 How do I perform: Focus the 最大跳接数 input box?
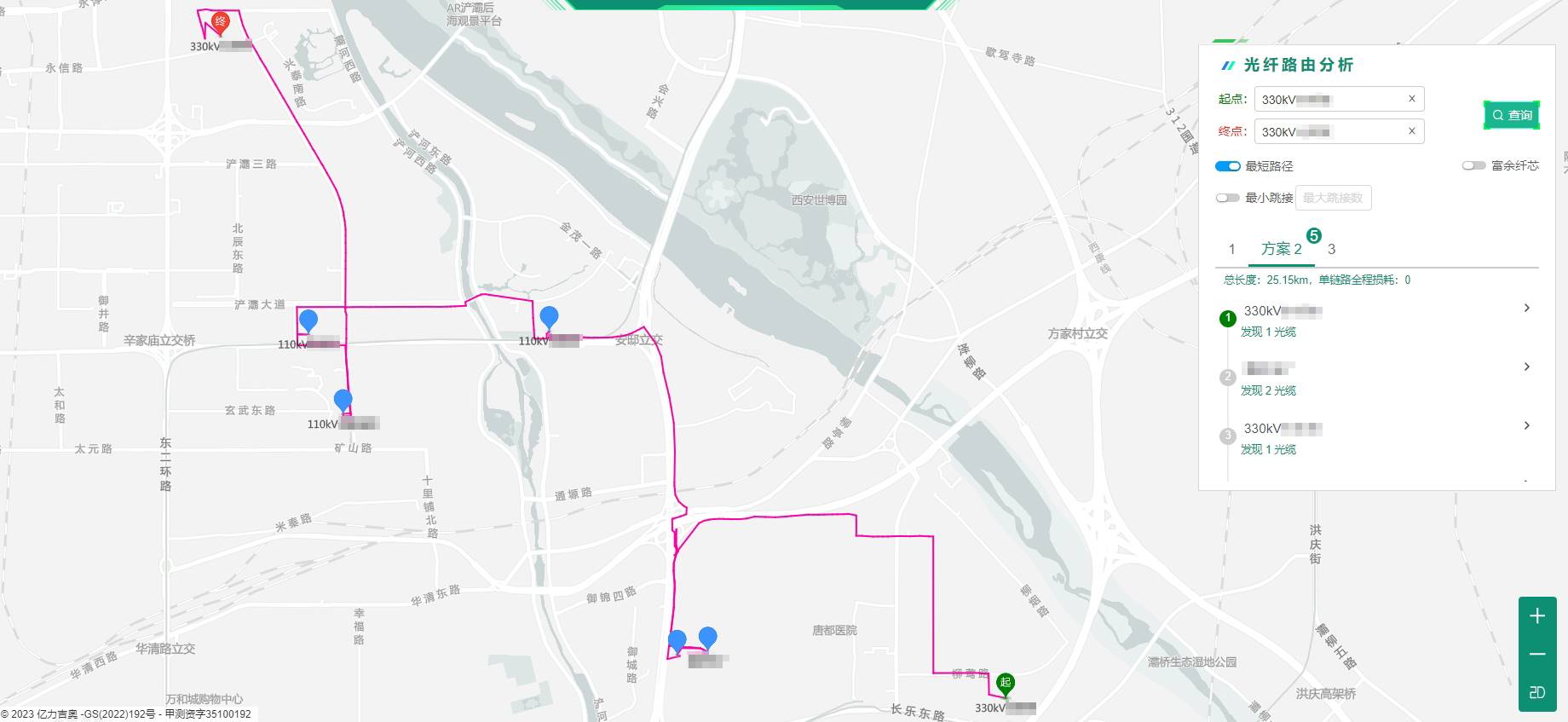click(1333, 198)
